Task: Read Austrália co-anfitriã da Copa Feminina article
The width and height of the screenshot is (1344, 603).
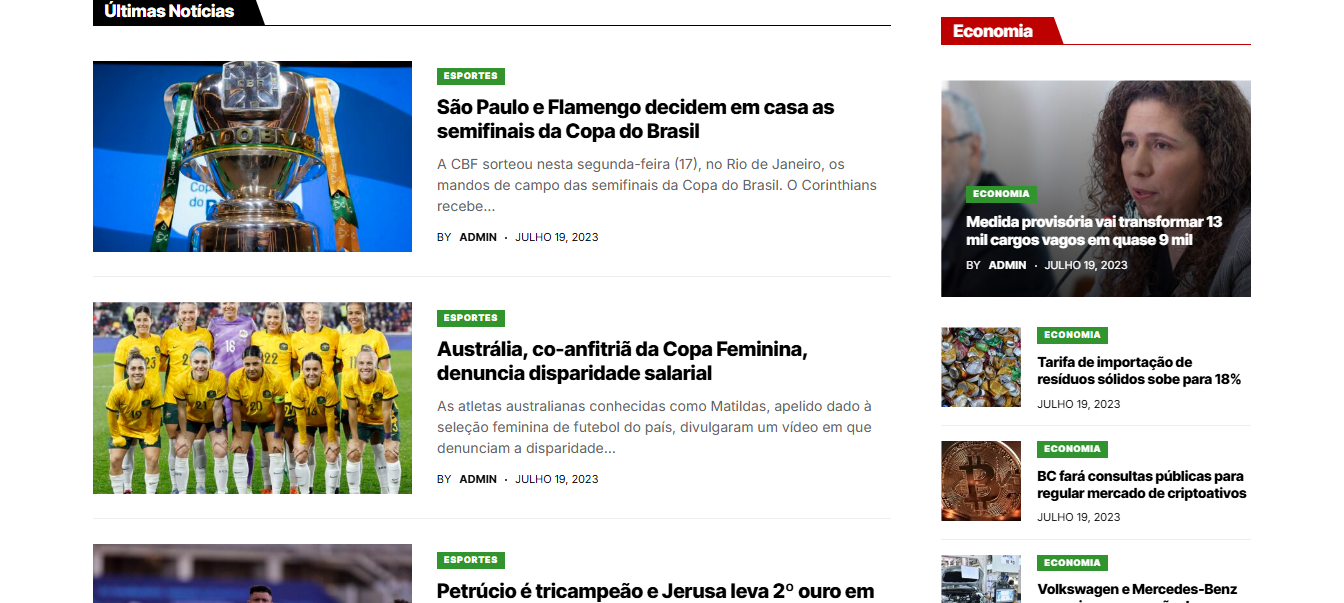Action: tap(621, 361)
